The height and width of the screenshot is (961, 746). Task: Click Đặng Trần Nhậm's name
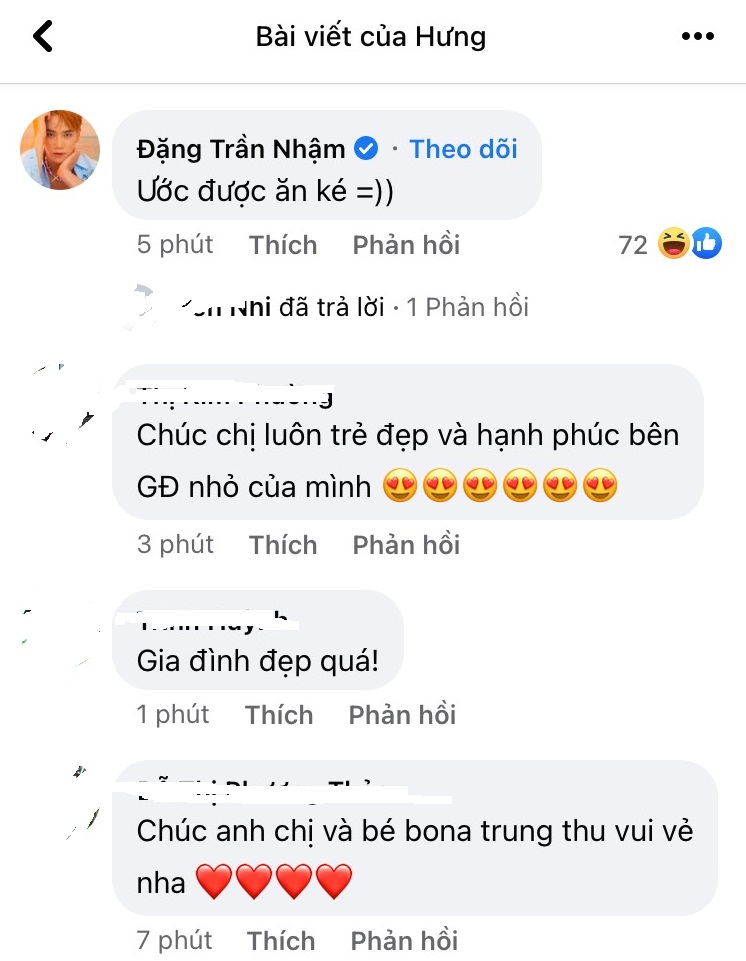click(244, 147)
